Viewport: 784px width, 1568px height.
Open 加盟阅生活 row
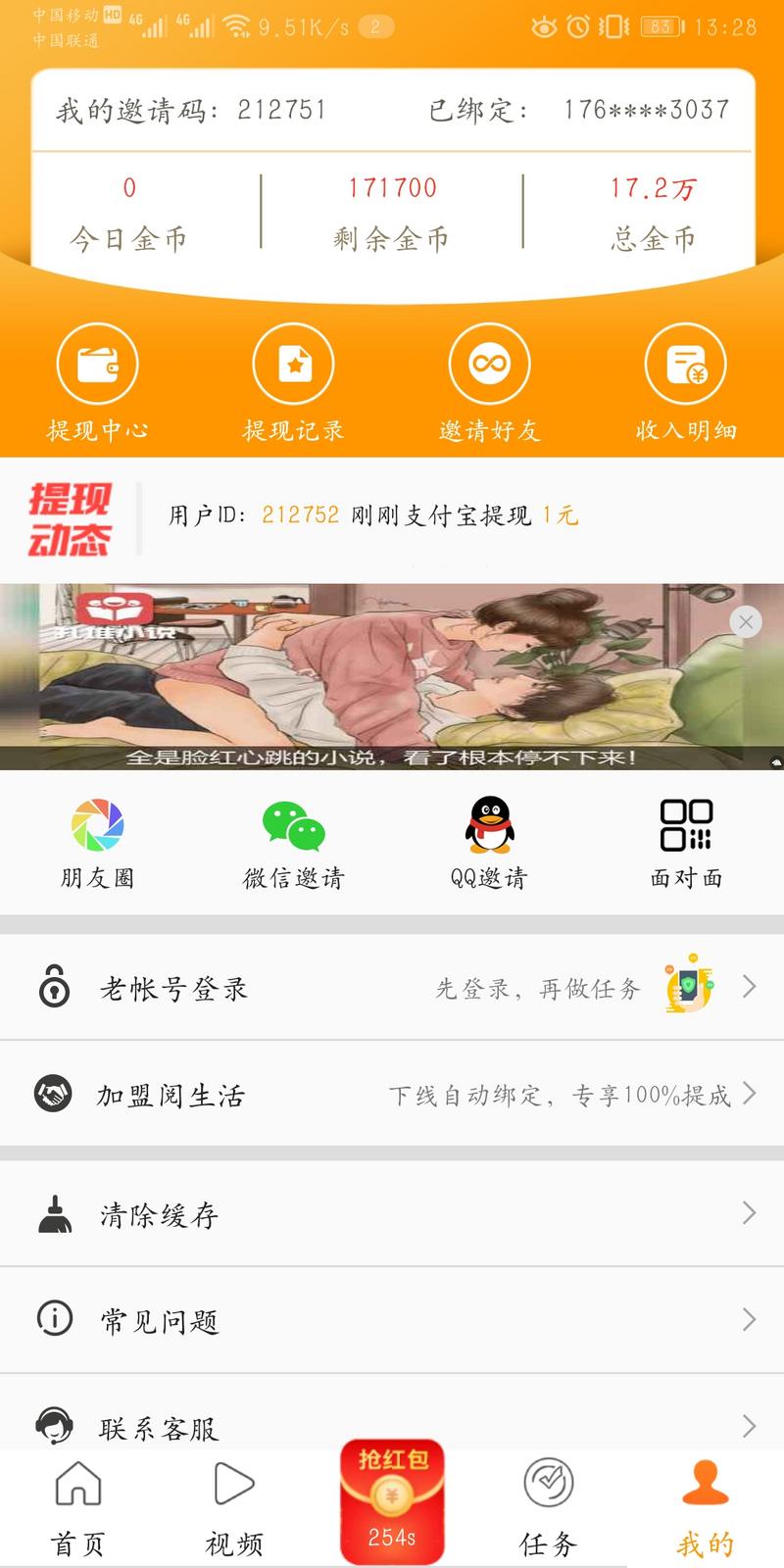click(392, 1094)
